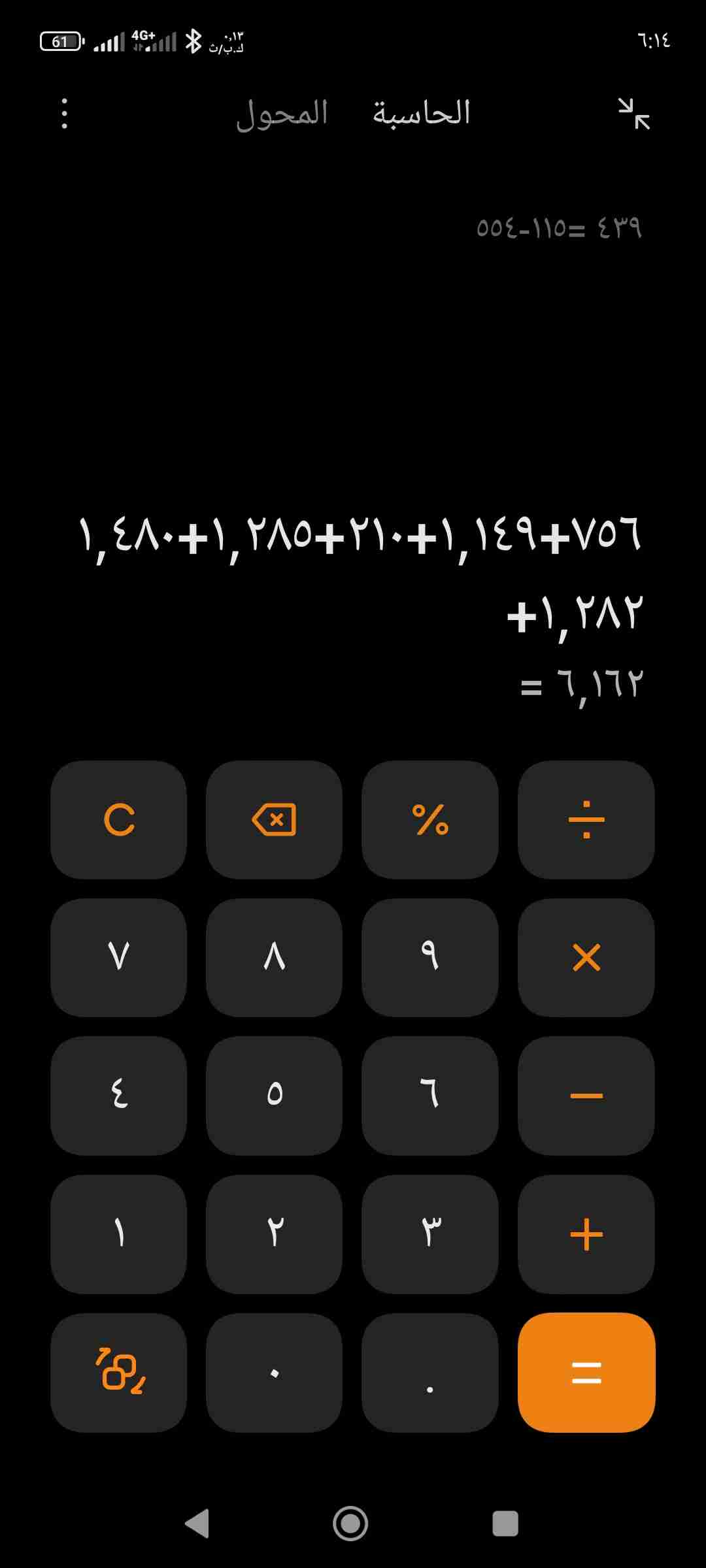Switch to the scientific keypad layout
This screenshot has width=706, height=1568.
[119, 1372]
